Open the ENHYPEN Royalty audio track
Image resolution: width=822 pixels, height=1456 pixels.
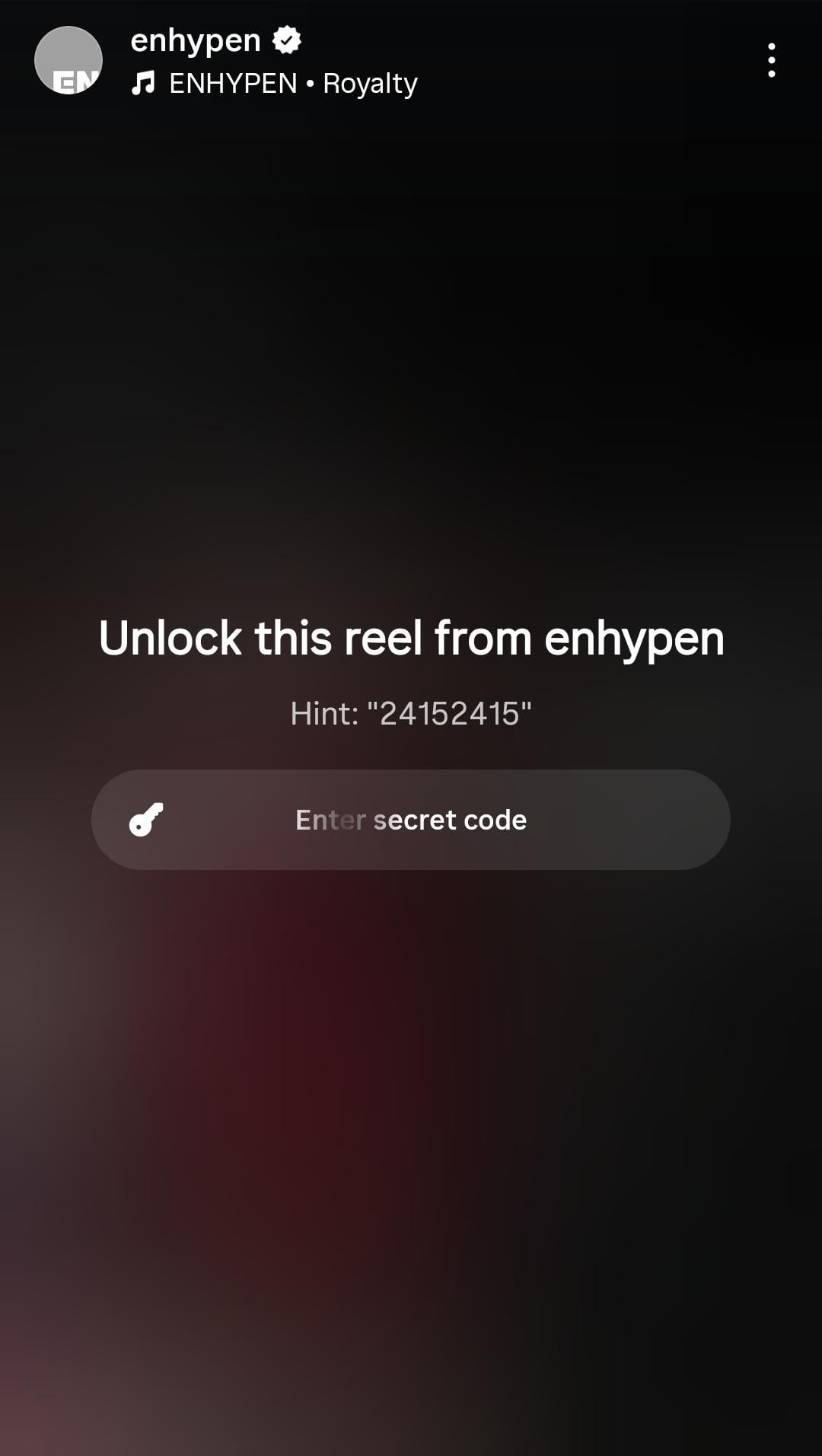click(292, 83)
